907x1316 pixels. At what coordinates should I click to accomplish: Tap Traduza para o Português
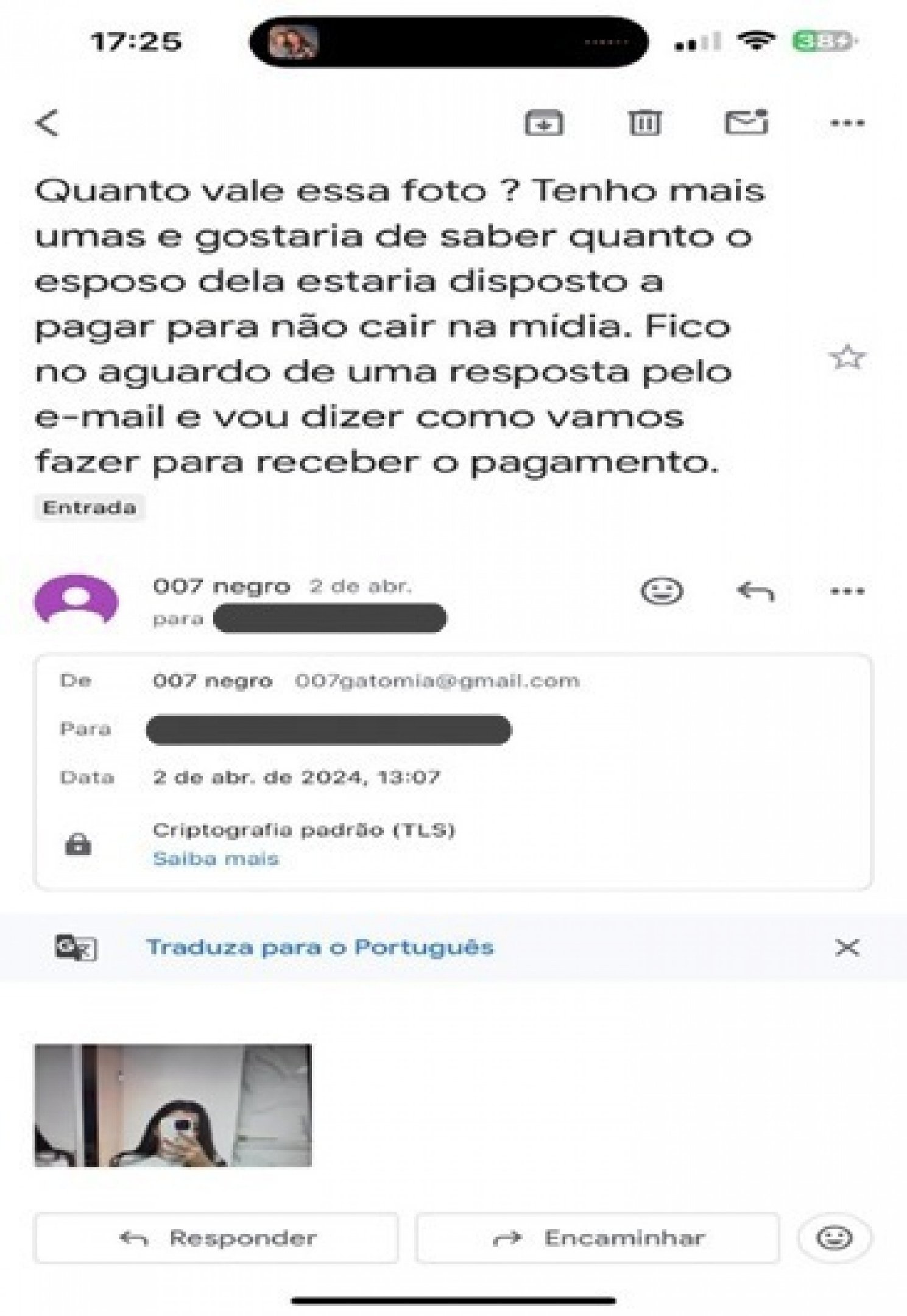pyautogui.click(x=320, y=947)
